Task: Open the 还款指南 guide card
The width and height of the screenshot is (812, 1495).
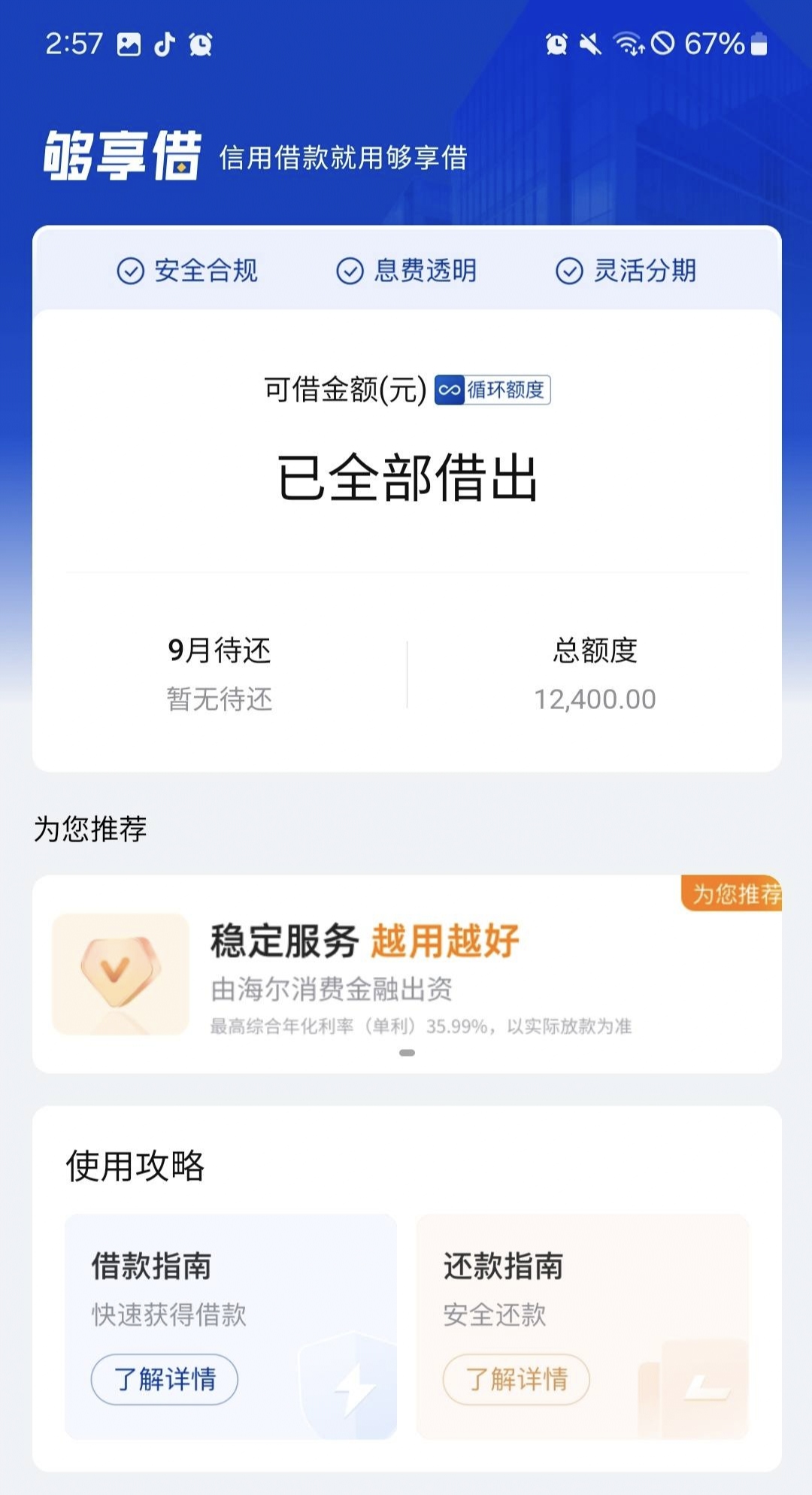Action: coord(583,1327)
